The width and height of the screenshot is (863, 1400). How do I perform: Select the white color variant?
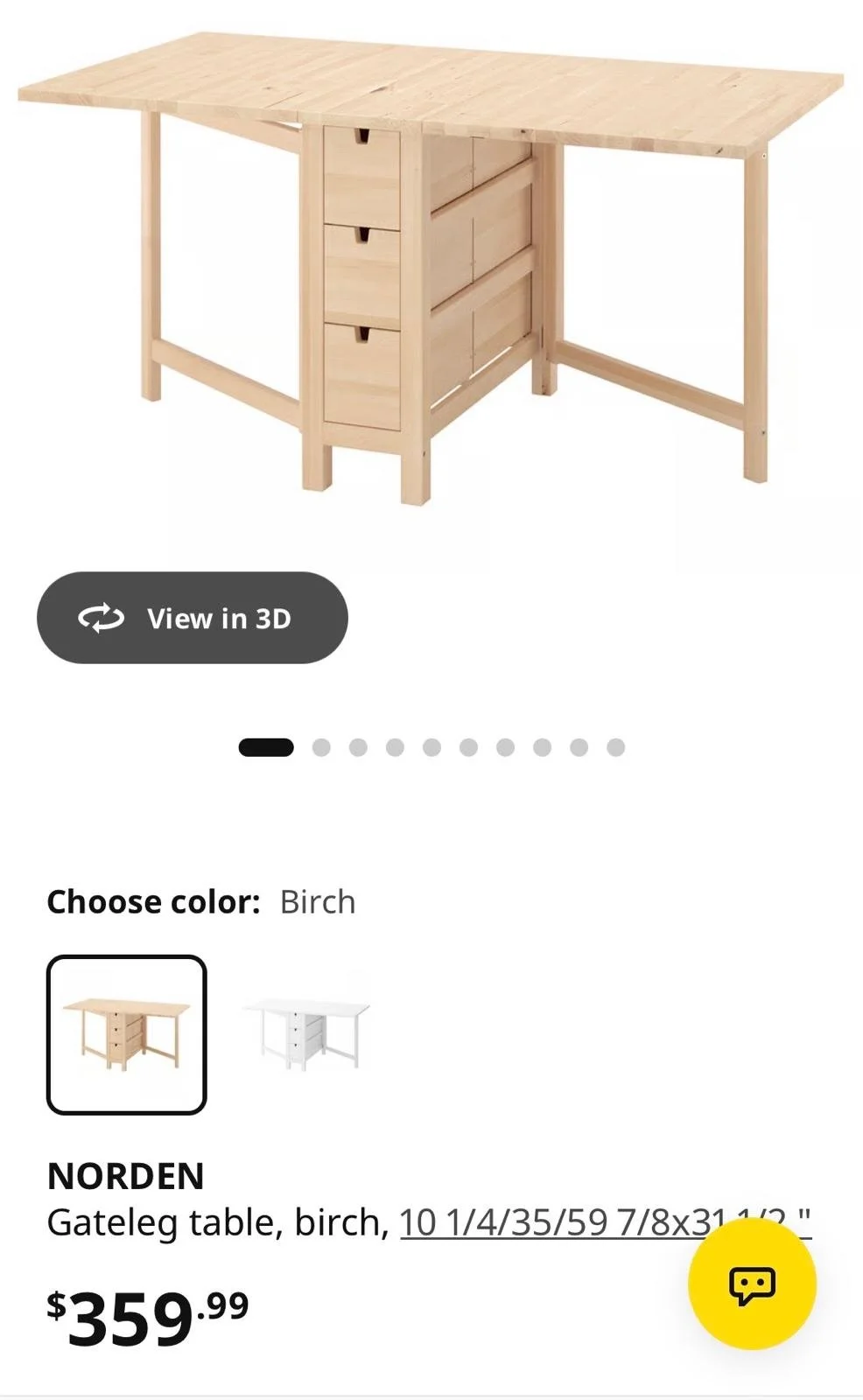(x=306, y=1034)
